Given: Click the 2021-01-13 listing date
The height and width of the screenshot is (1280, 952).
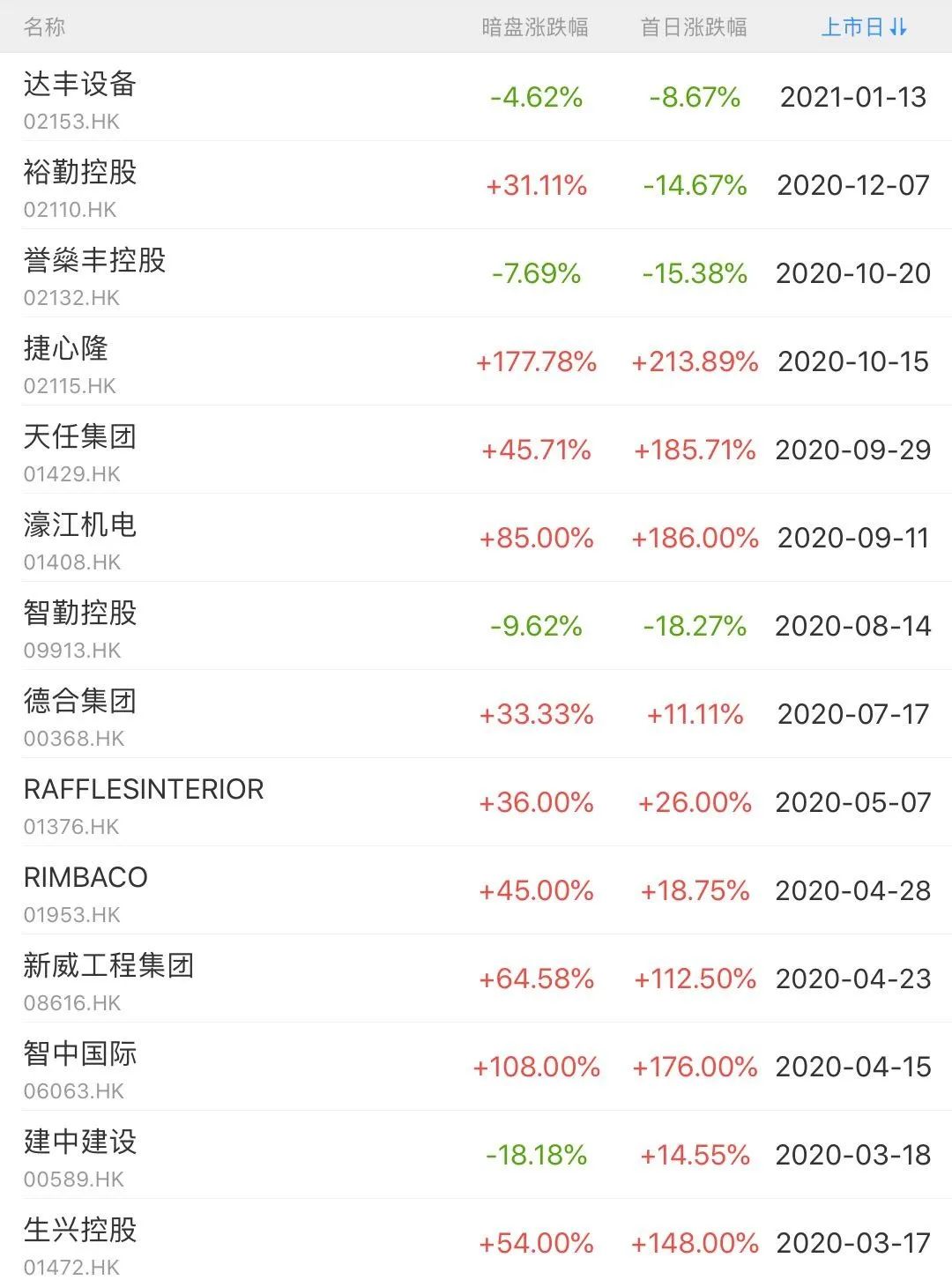Looking at the screenshot, I should pos(855,98).
